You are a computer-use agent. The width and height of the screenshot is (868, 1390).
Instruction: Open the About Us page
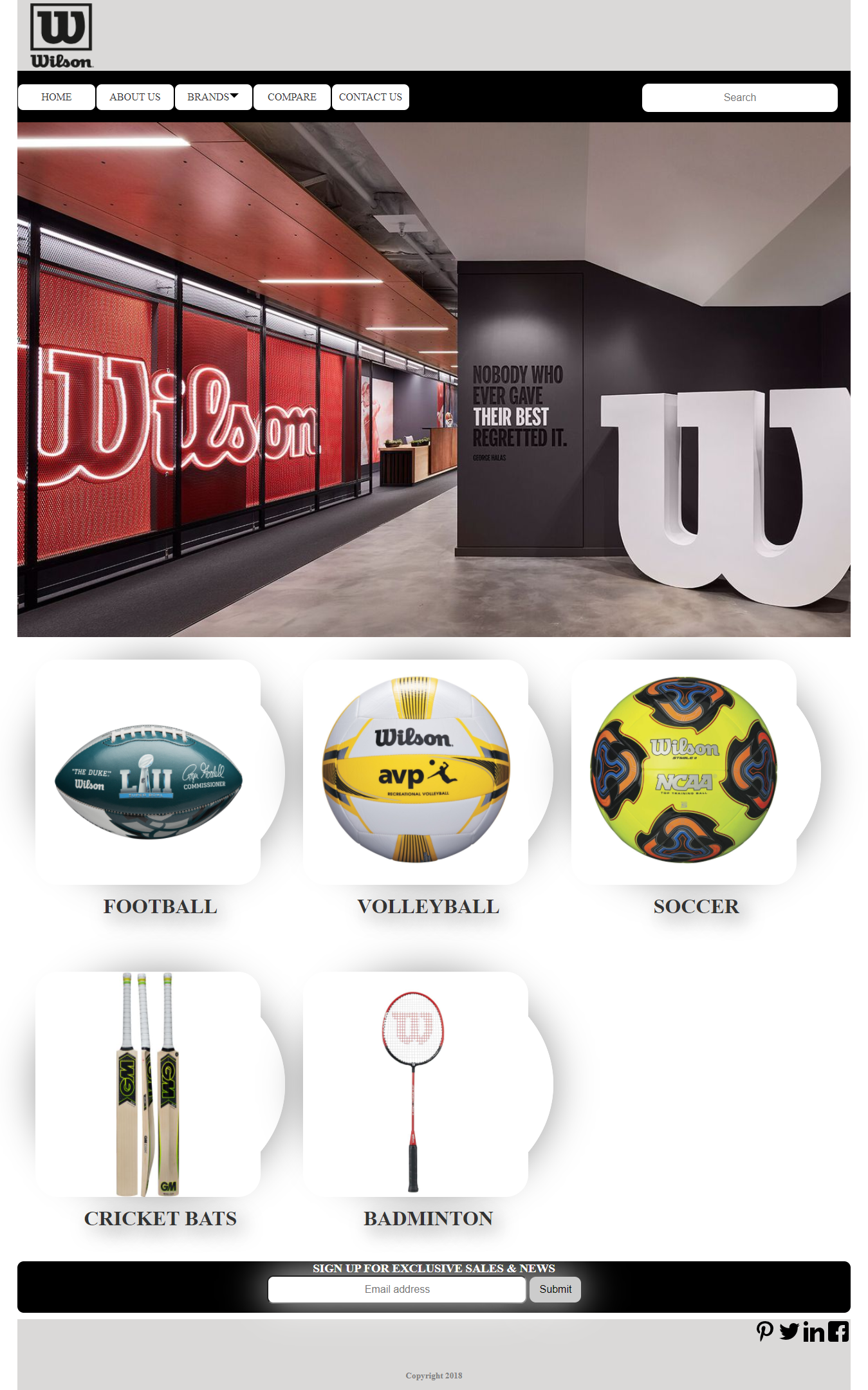(135, 97)
